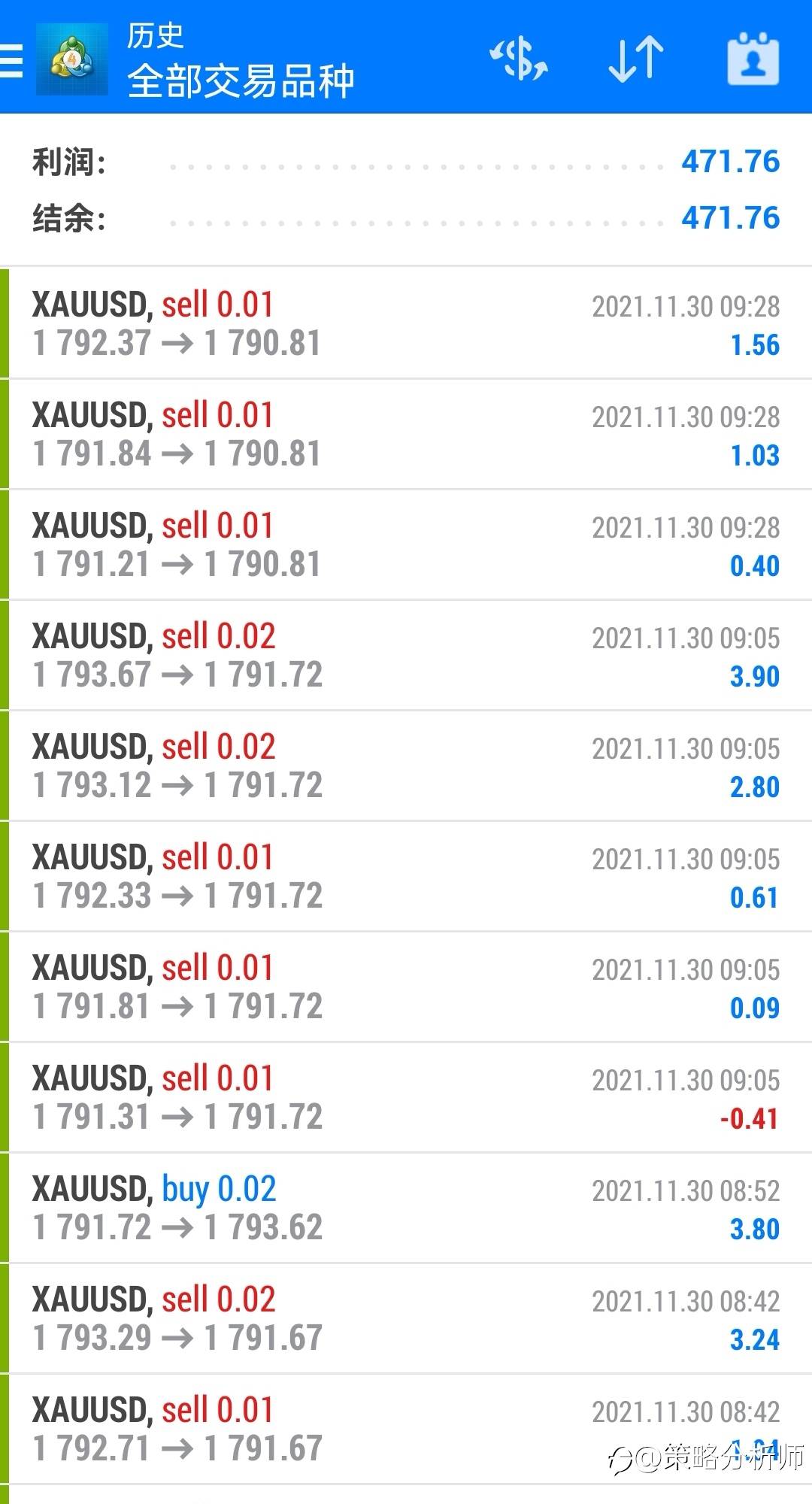Open the sell trade from 1 792.71
The height and width of the screenshot is (1504, 812).
(x=406, y=1429)
